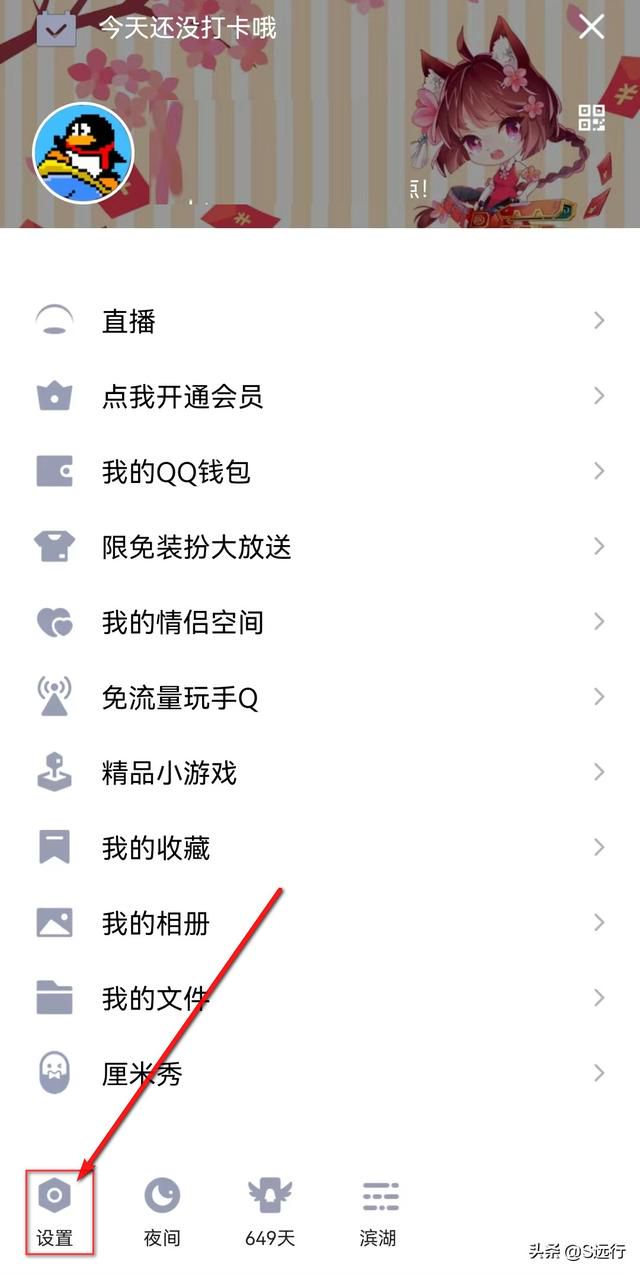This screenshot has width=640, height=1274.
Task: Open the 649天 level badge
Action: [x=270, y=1212]
